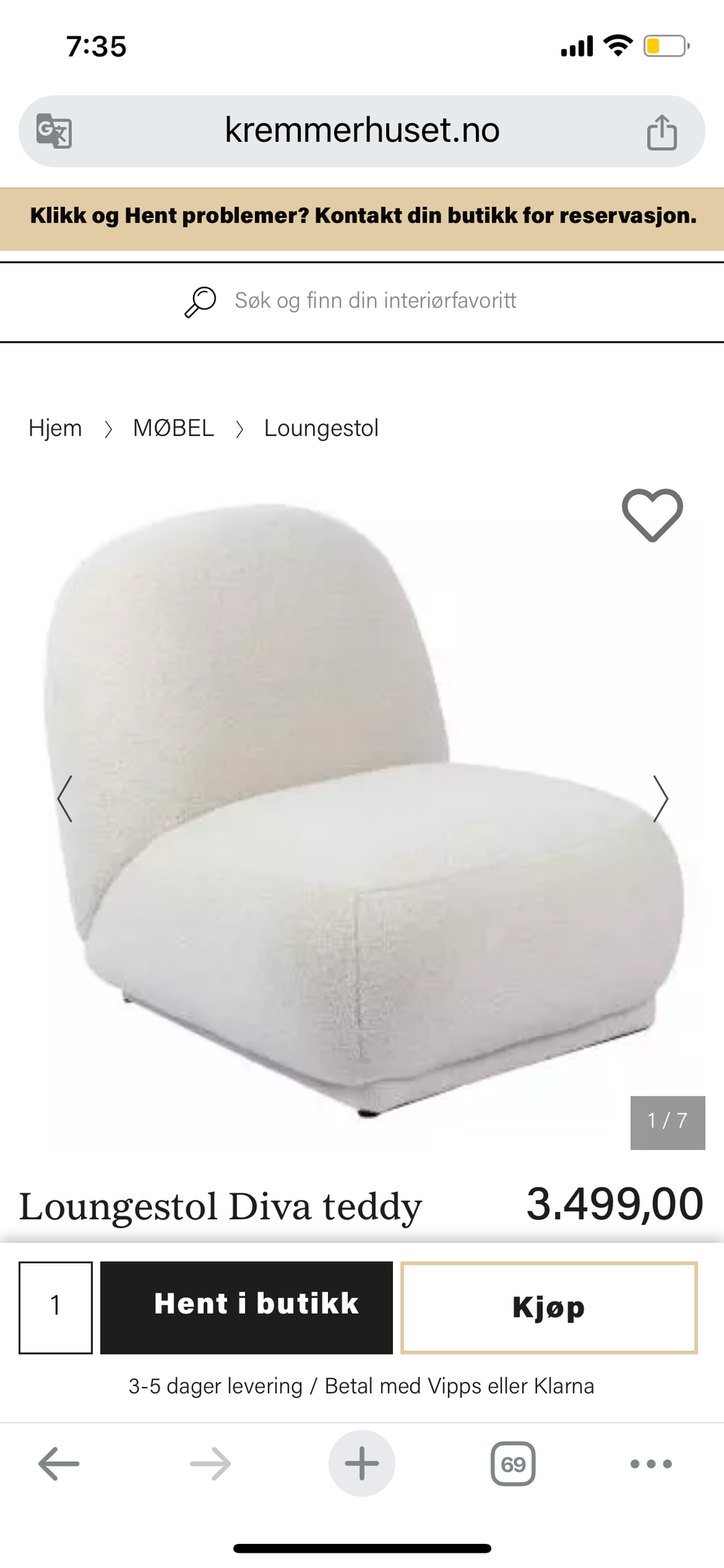The width and height of the screenshot is (724, 1568).
Task: Choose Hent i butikk
Action: 247,1308
